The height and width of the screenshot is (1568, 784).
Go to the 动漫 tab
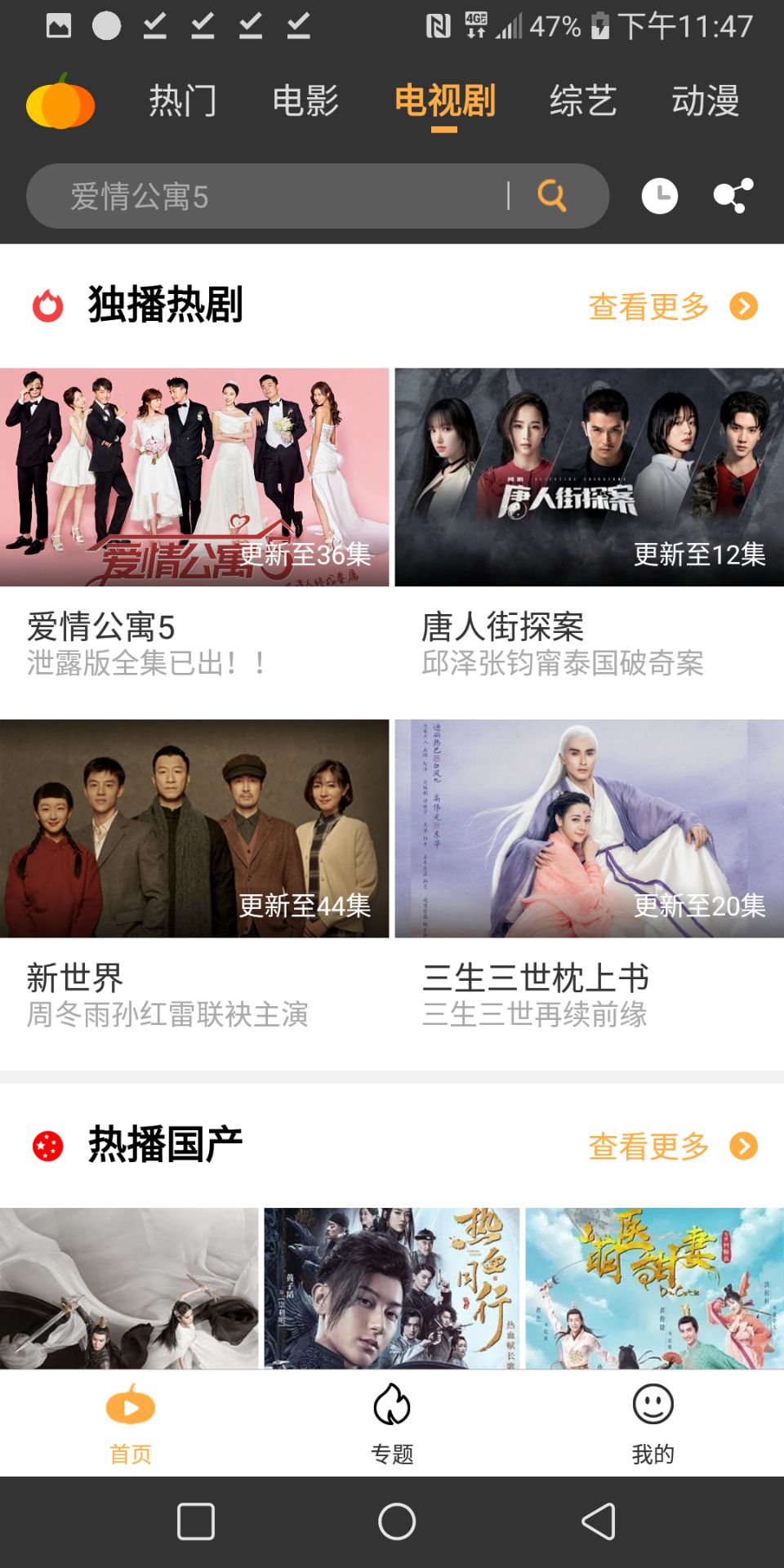pos(706,101)
